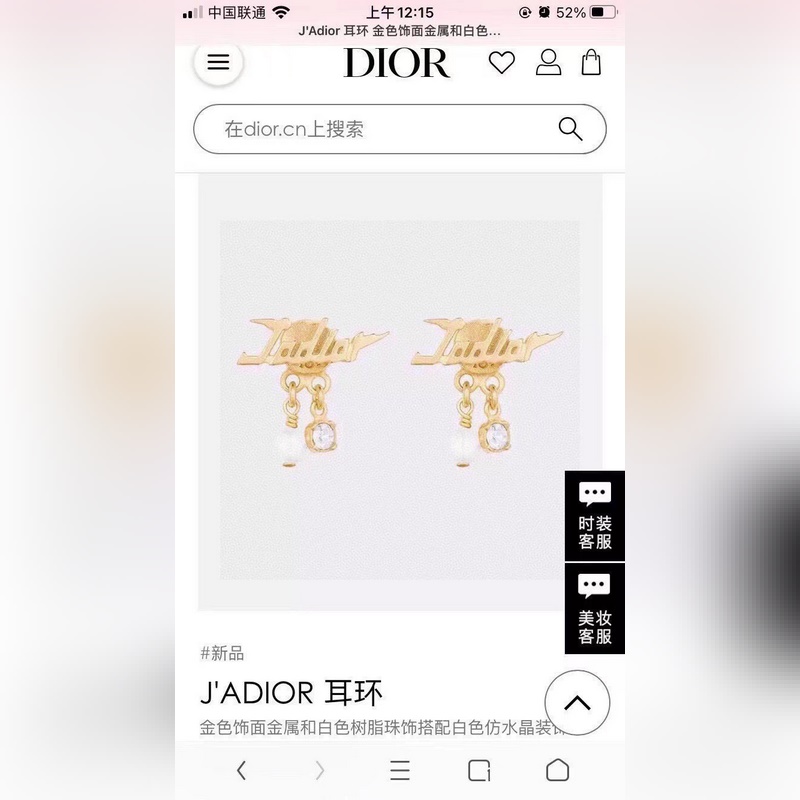
Task: Open the hamburger menu
Action: click(218, 63)
